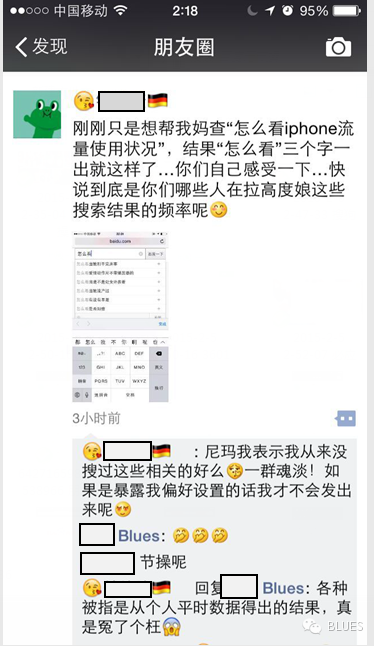
Task: Open the like and comment popup
Action: (x=346, y=419)
